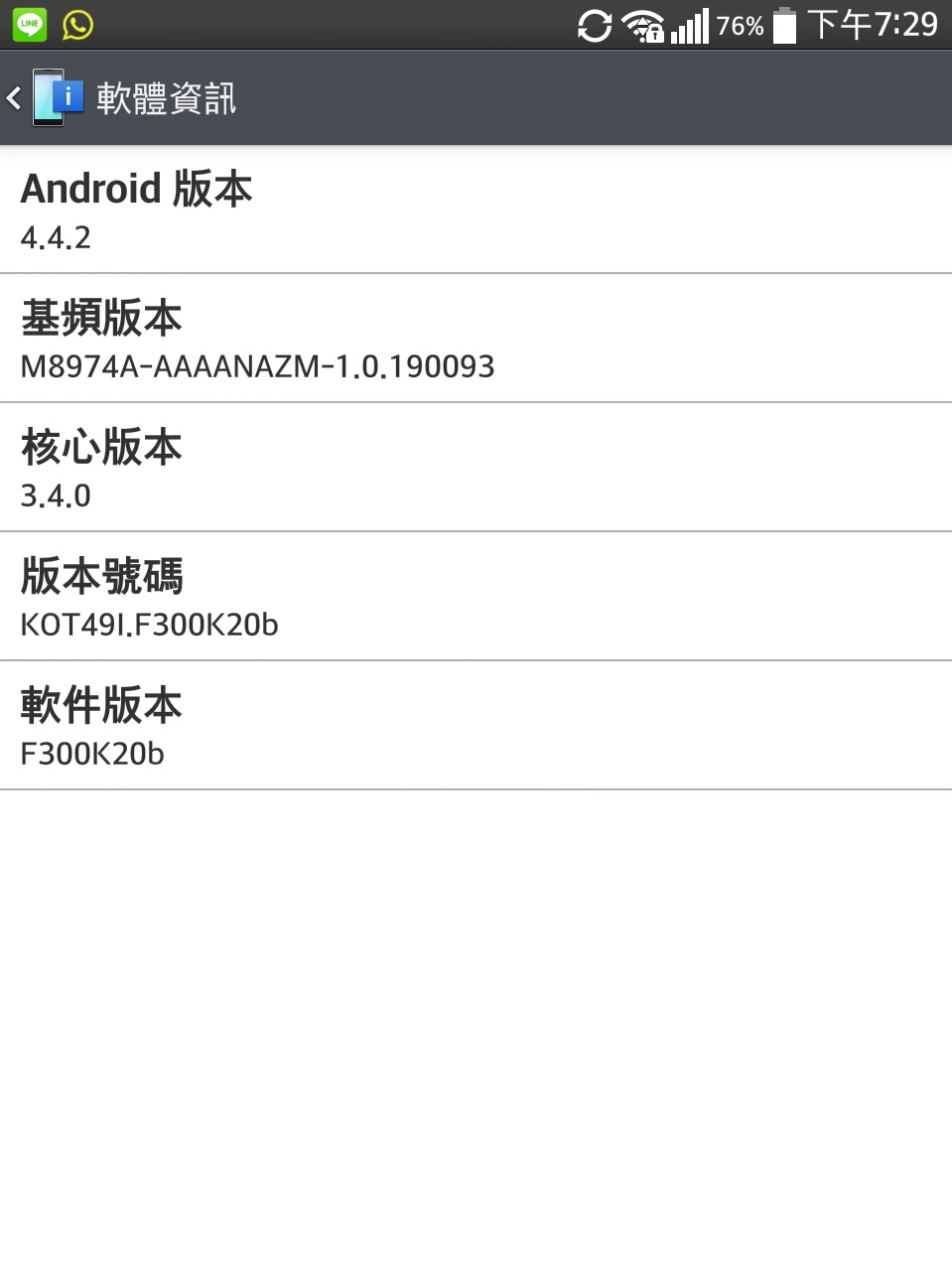Tap the 版本號碼 row
The image size is (952, 1270).
pyautogui.click(x=476, y=598)
